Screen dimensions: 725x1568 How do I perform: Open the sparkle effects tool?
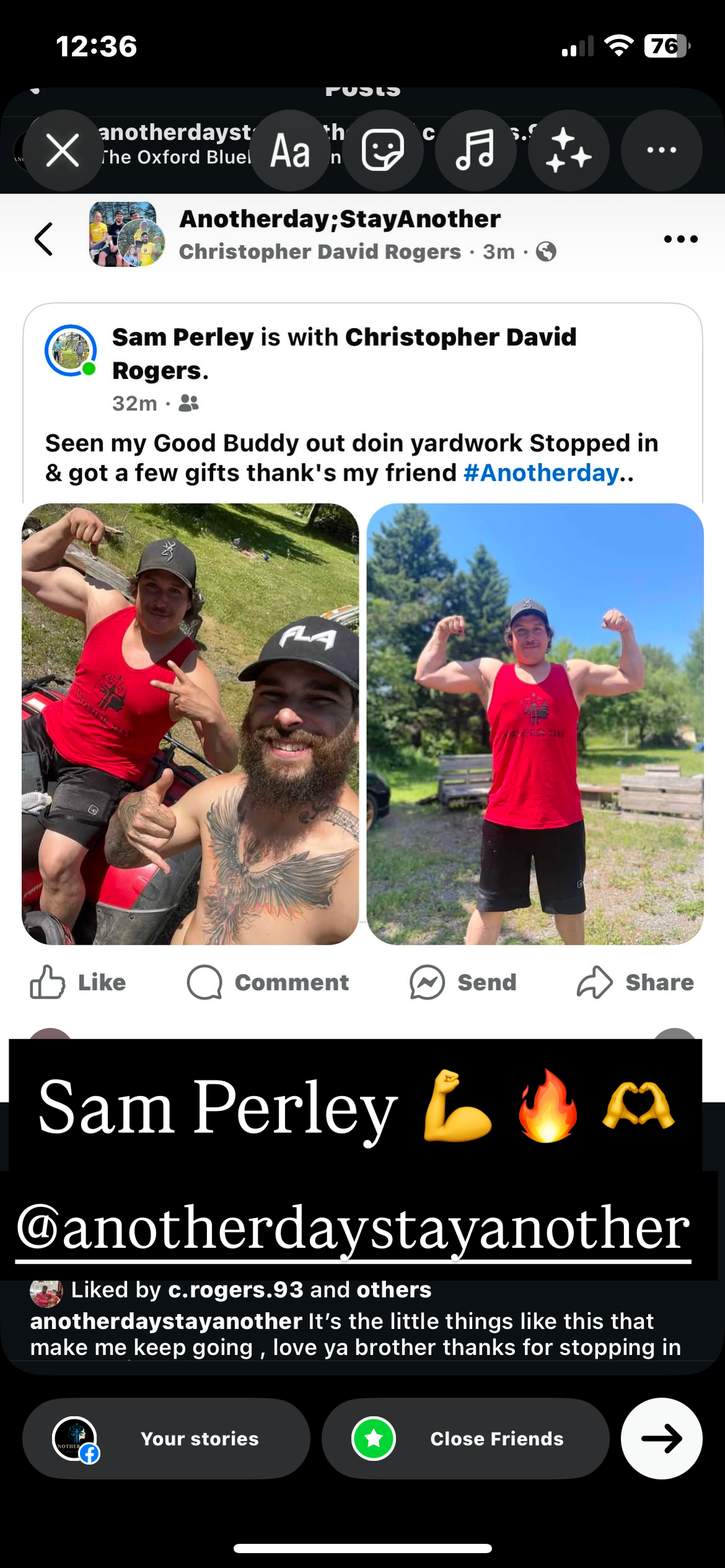tap(568, 150)
